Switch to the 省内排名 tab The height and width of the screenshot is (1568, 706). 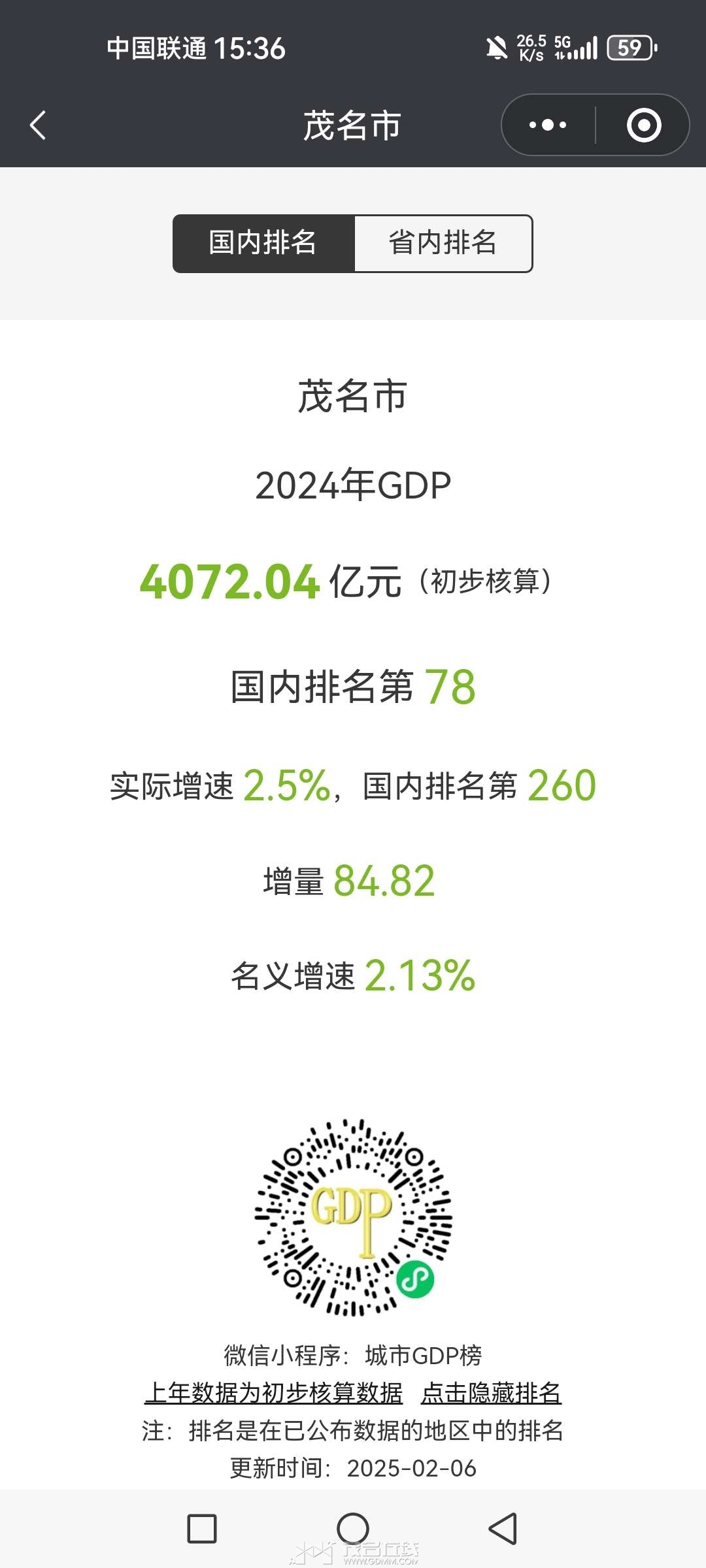pyautogui.click(x=443, y=243)
